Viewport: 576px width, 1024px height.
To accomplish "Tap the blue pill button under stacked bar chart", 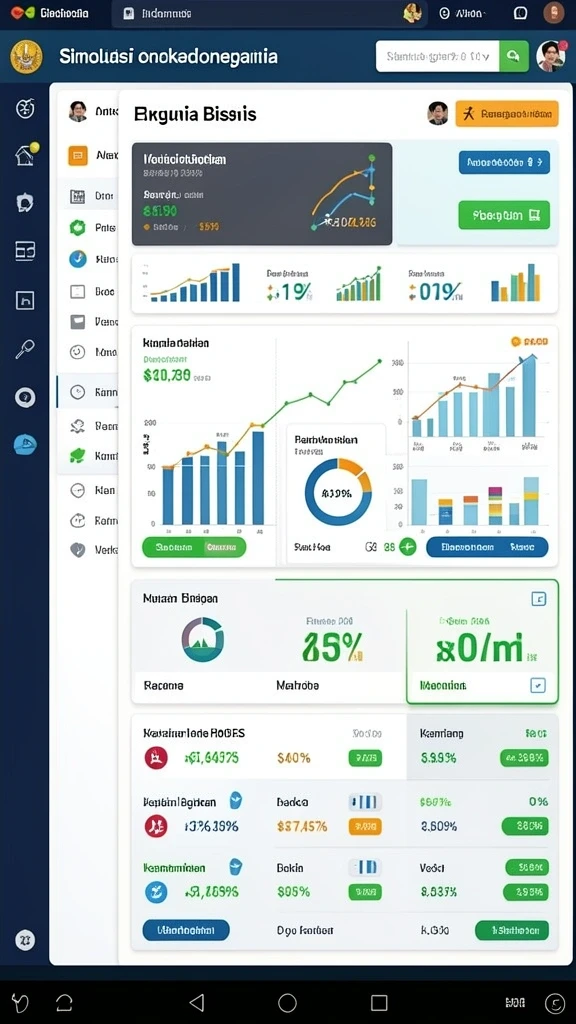I will [487, 547].
